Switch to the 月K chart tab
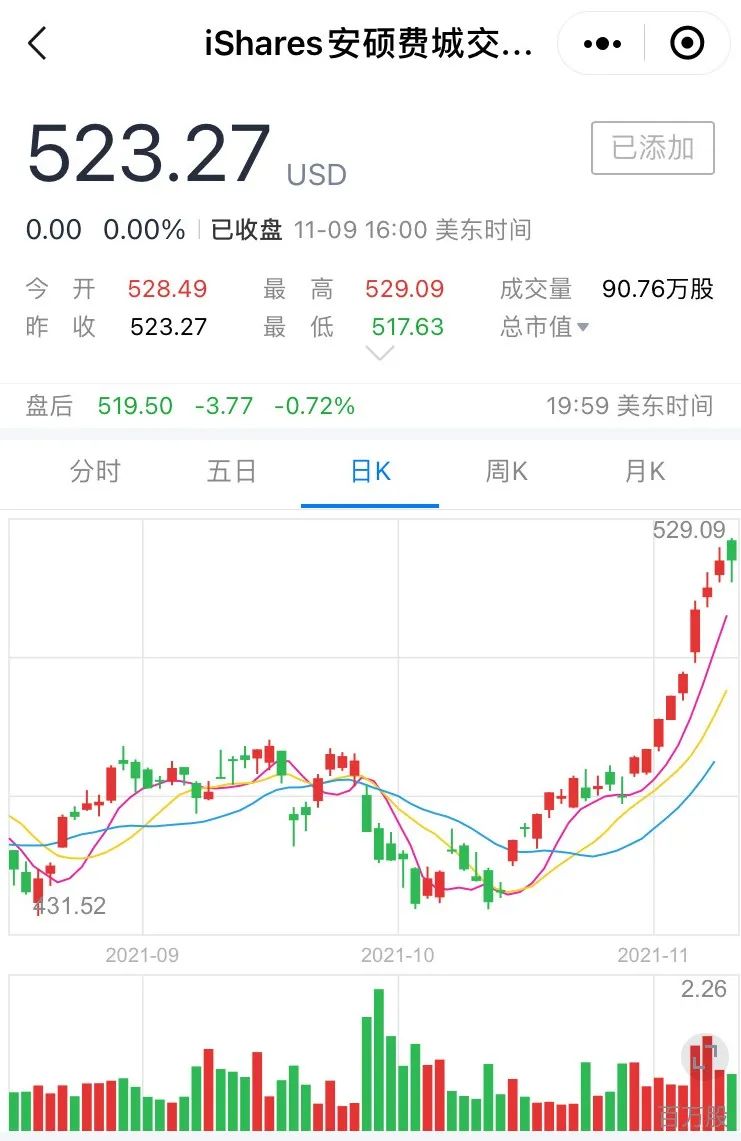Viewport: 741px width, 1141px height. [644, 471]
